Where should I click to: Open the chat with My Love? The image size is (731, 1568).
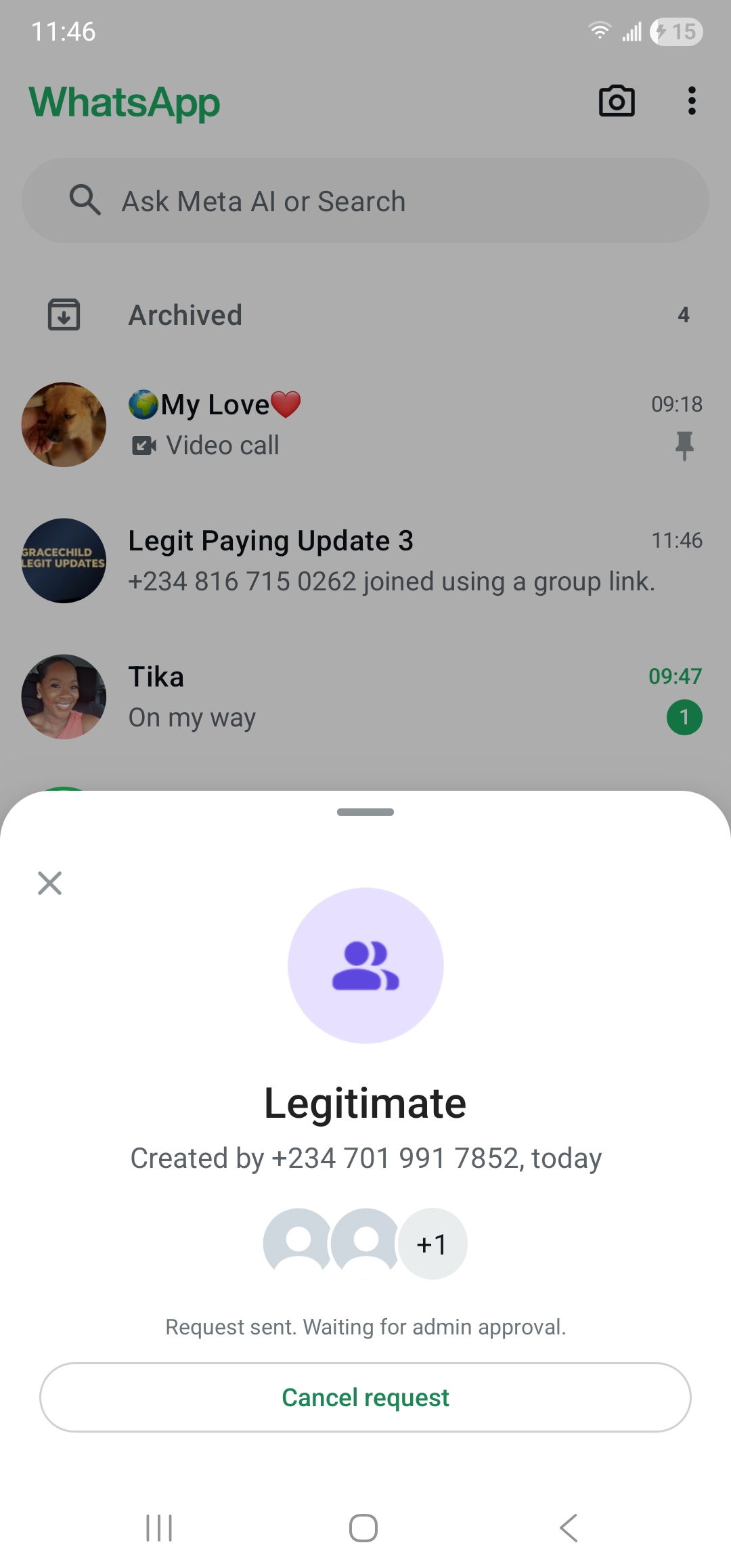[365, 424]
